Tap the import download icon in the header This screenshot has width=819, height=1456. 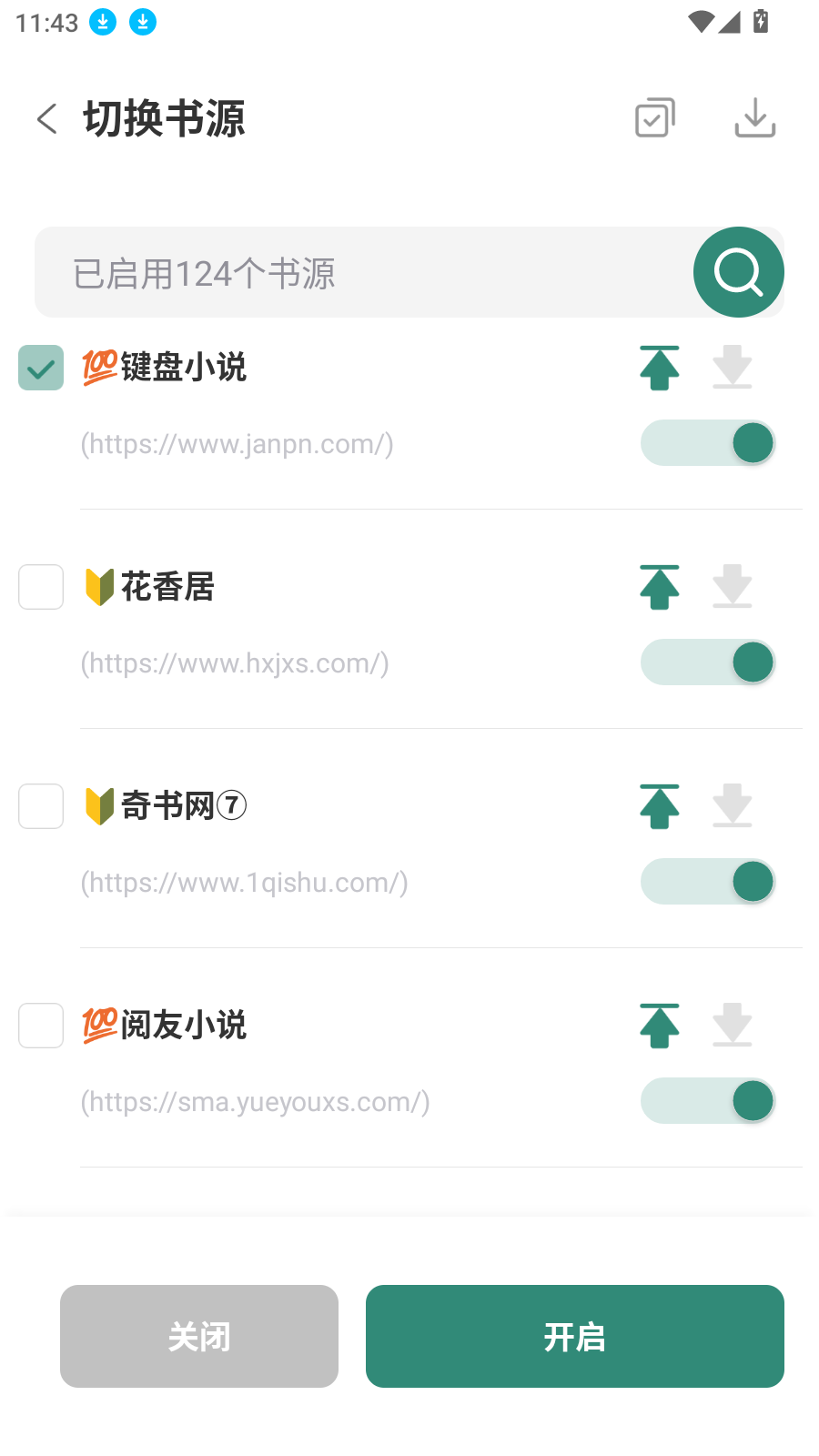click(x=754, y=118)
